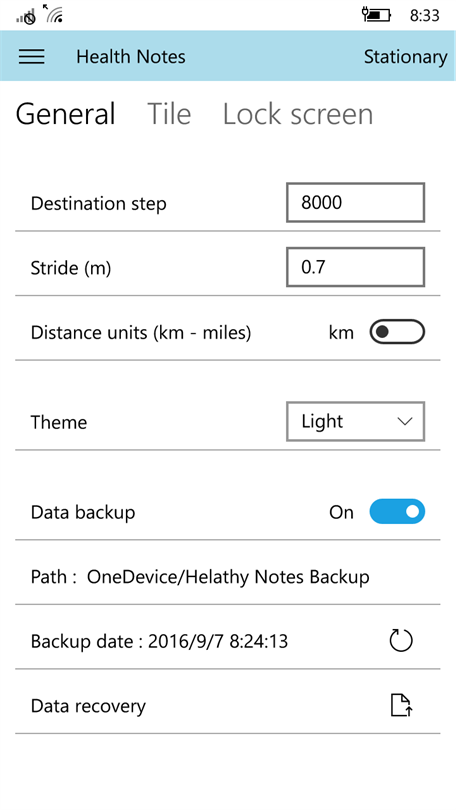Toggle distance units to miles
Image resolution: width=456 pixels, height=810 pixels.
click(x=397, y=332)
